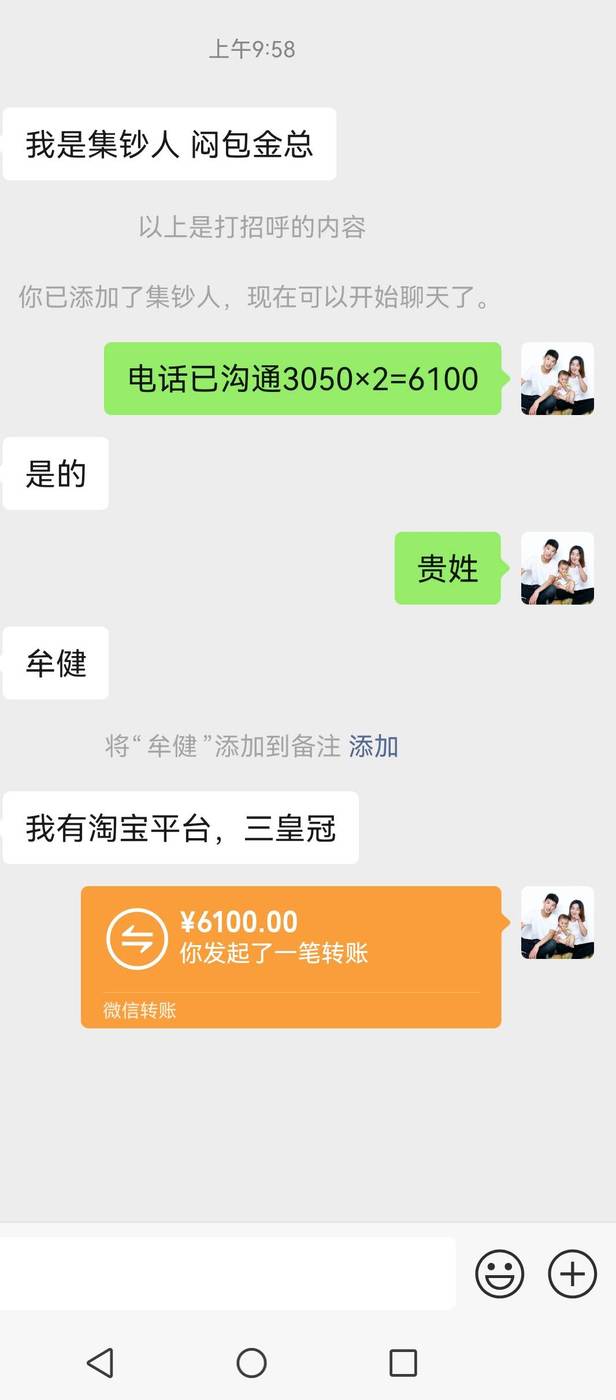The width and height of the screenshot is (616, 1400).
Task: Tap the 添加 link to save remark
Action: click(x=373, y=746)
